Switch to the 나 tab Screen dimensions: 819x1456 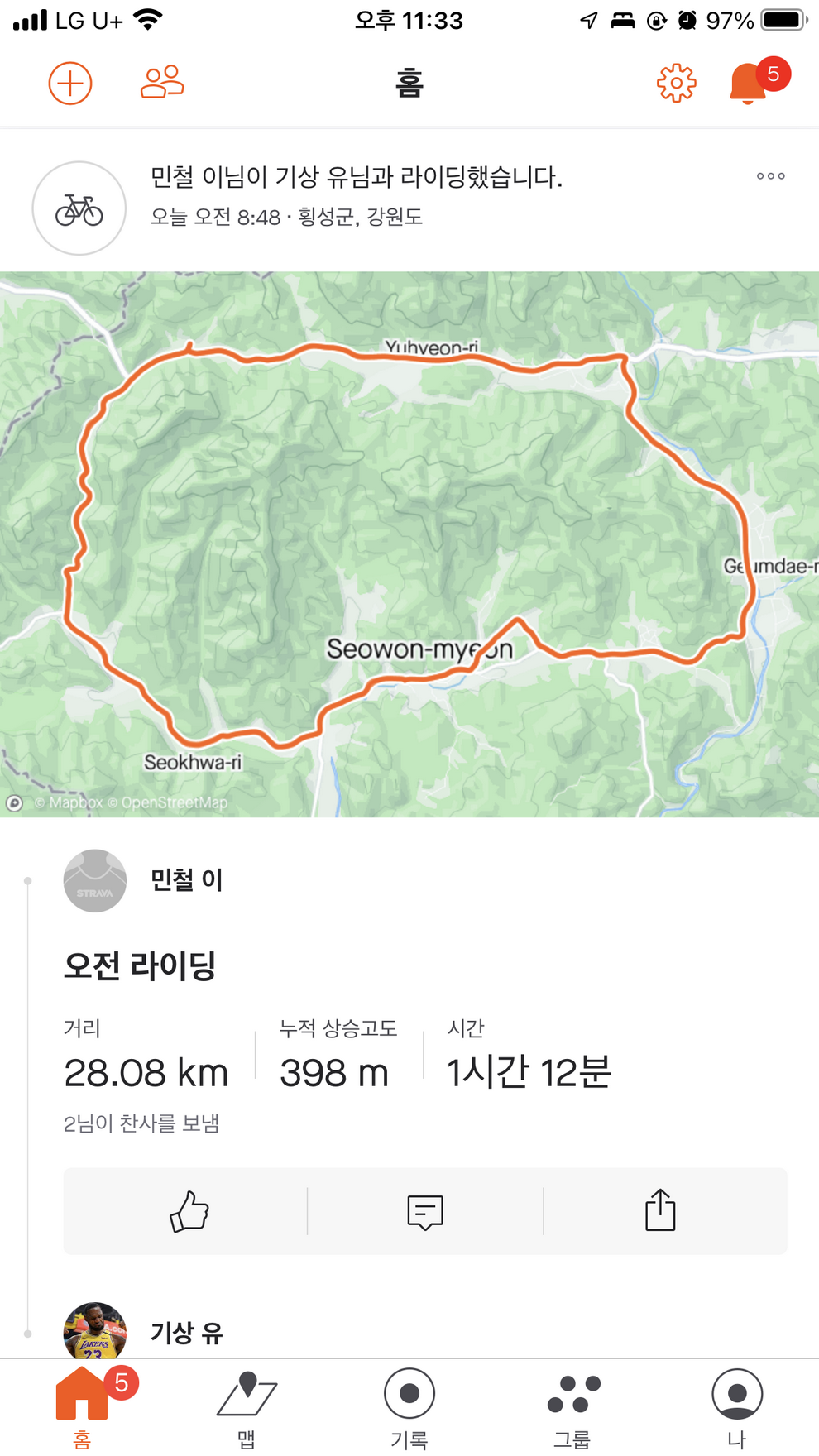(736, 1406)
